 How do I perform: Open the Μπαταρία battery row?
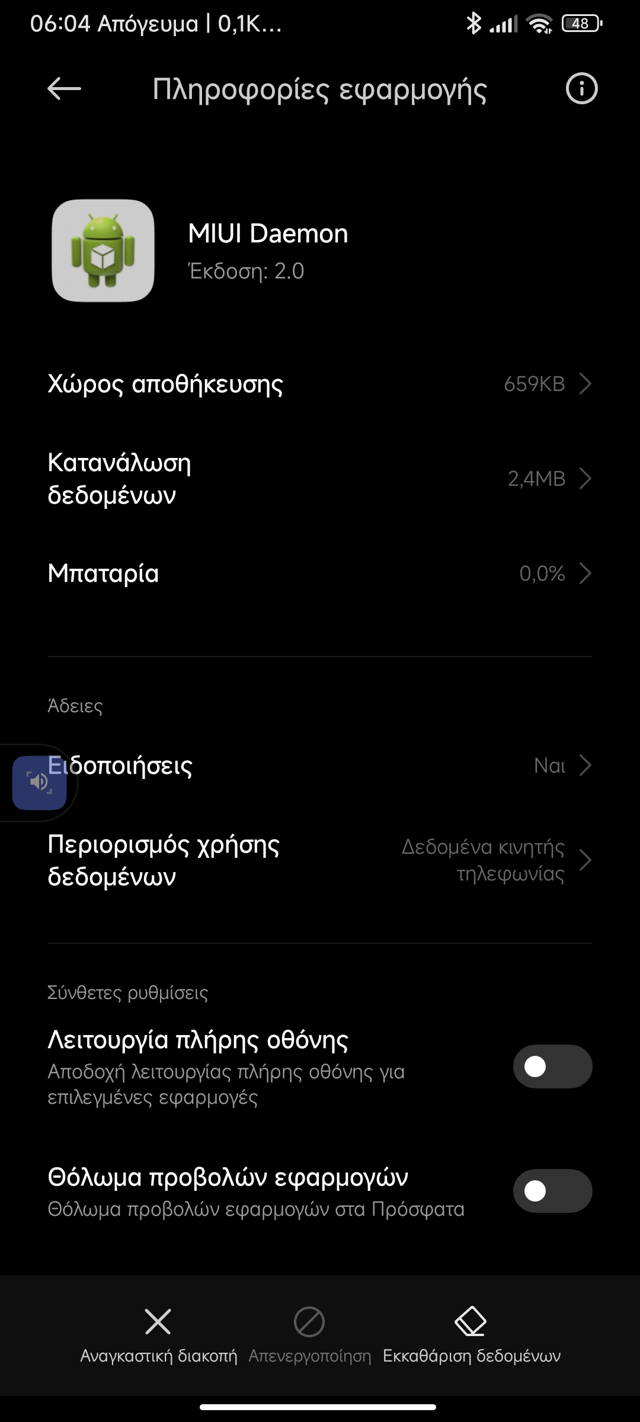coord(320,574)
